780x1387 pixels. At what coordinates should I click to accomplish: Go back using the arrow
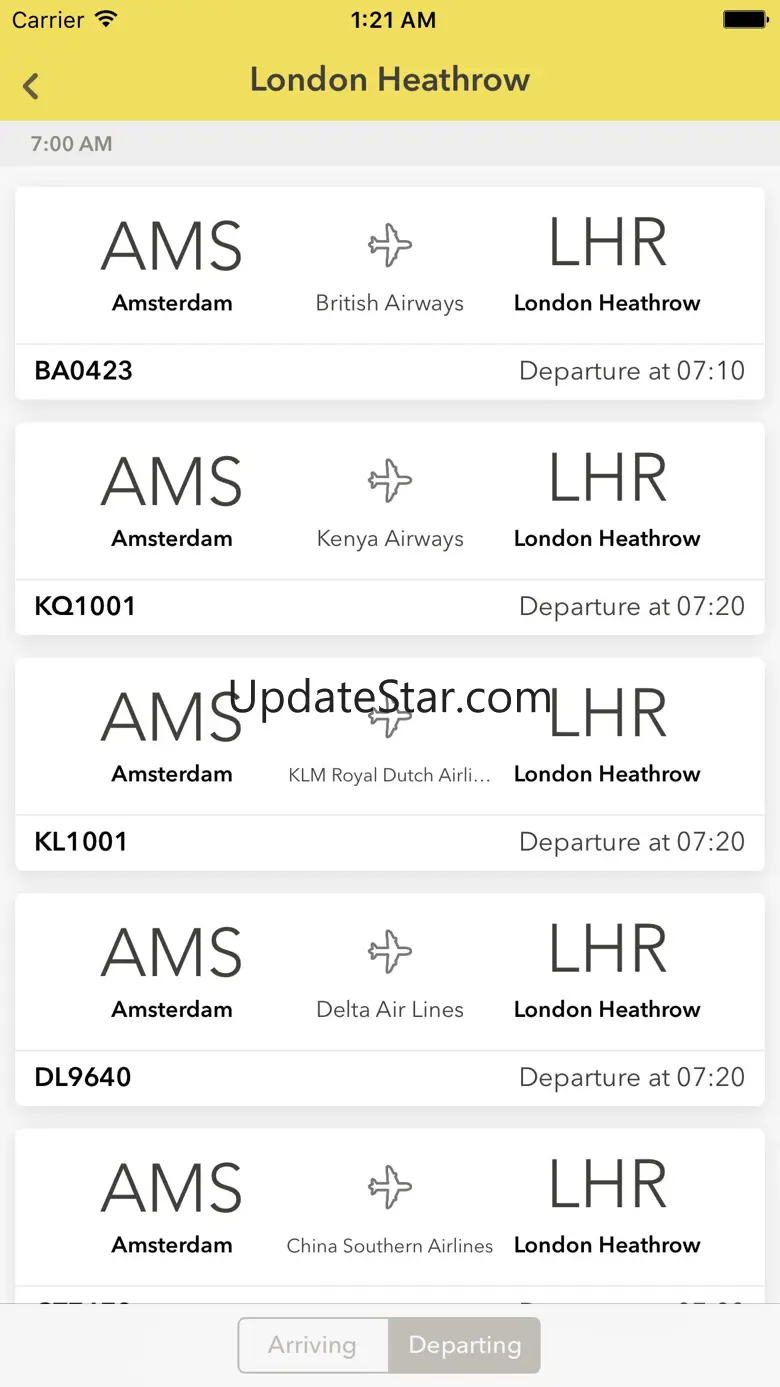32,86
